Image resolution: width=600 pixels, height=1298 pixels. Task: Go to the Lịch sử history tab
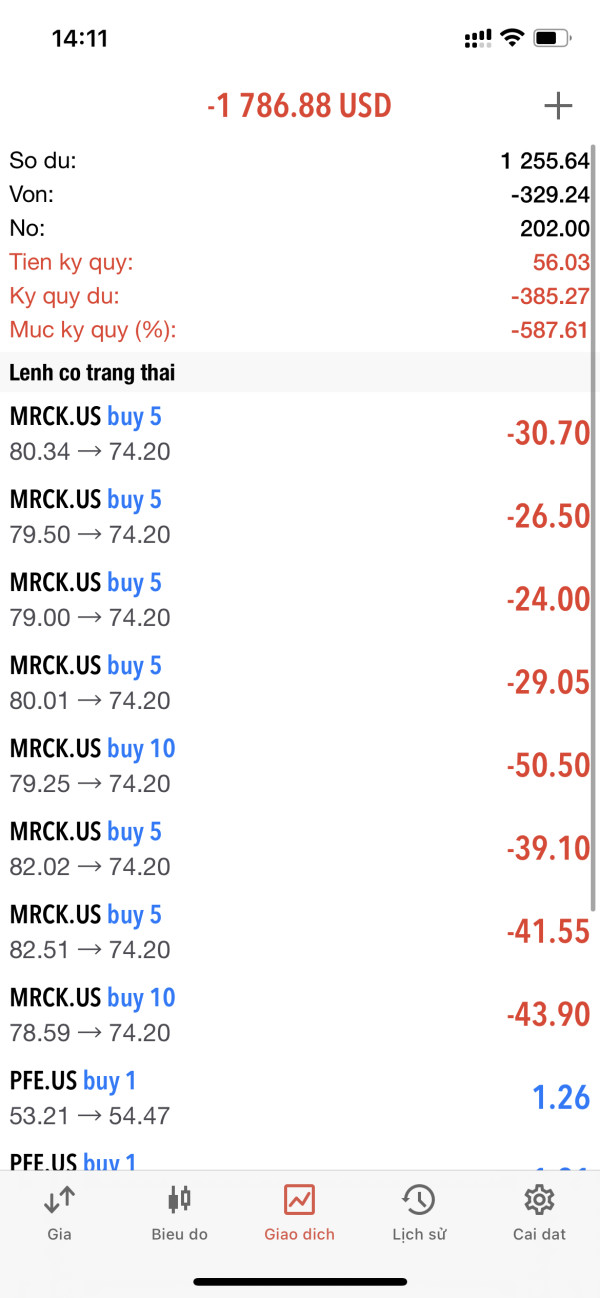tap(419, 1212)
